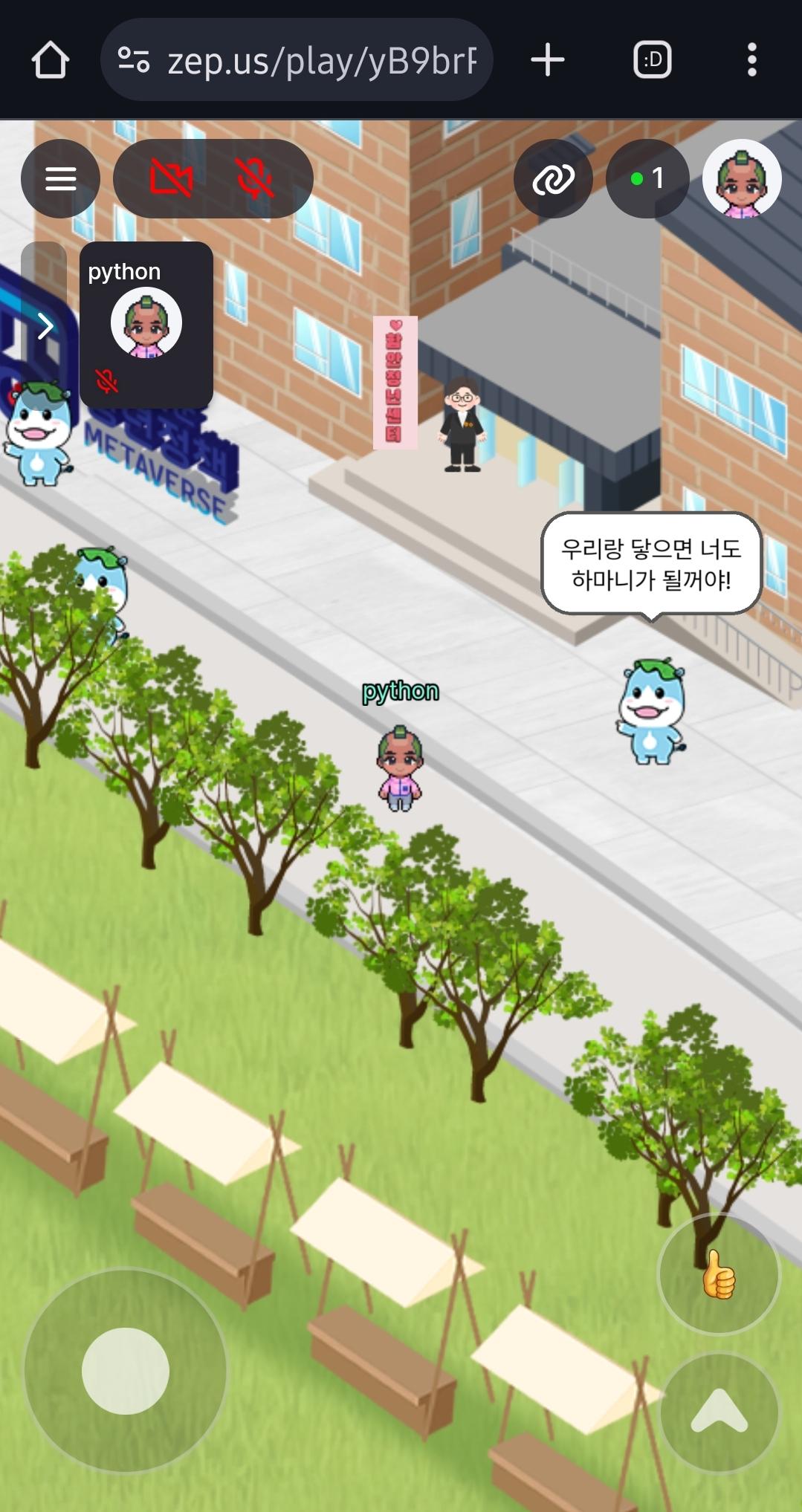
Task: Unmute the microphone
Action: pyautogui.click(x=255, y=178)
